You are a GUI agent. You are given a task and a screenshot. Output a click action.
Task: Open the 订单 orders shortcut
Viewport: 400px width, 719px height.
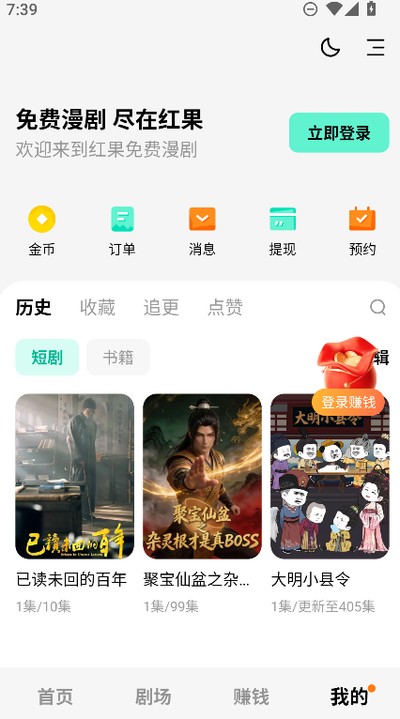click(122, 231)
